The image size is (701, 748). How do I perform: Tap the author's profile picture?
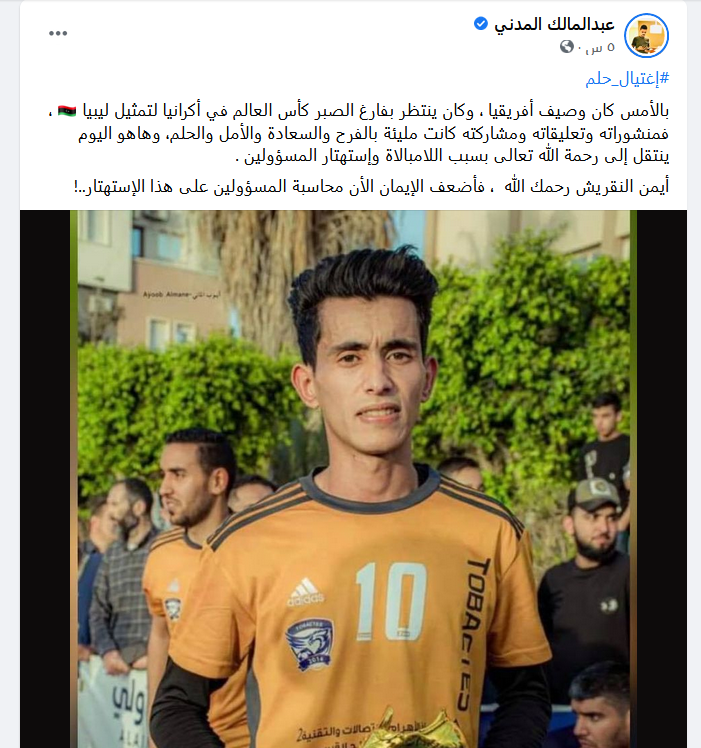646,36
